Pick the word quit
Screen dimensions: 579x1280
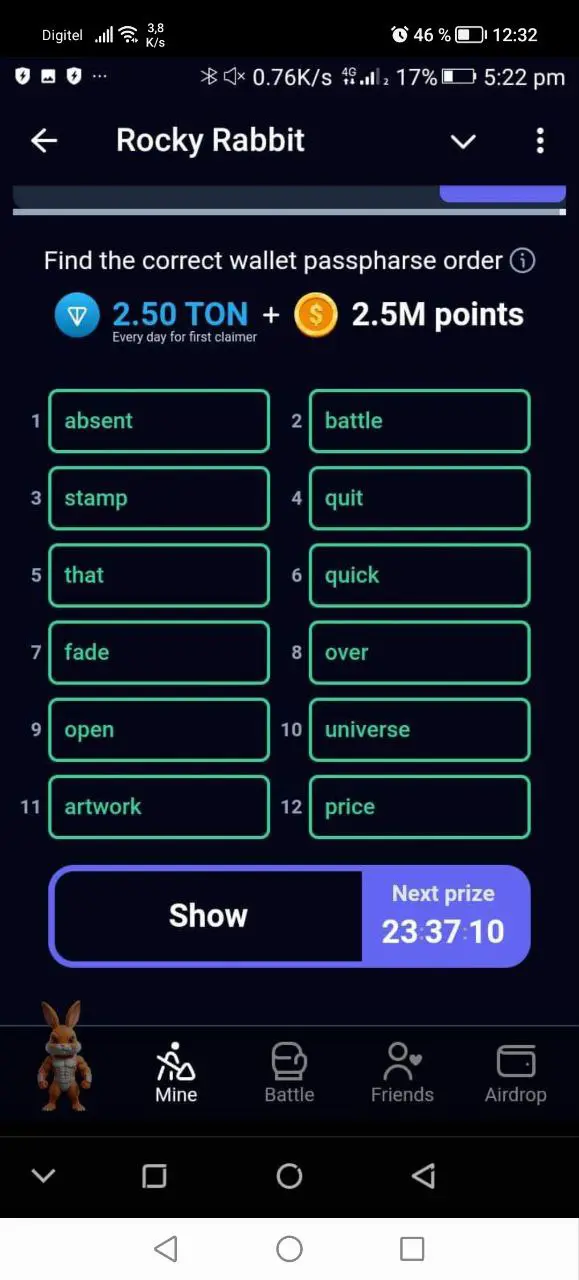420,498
